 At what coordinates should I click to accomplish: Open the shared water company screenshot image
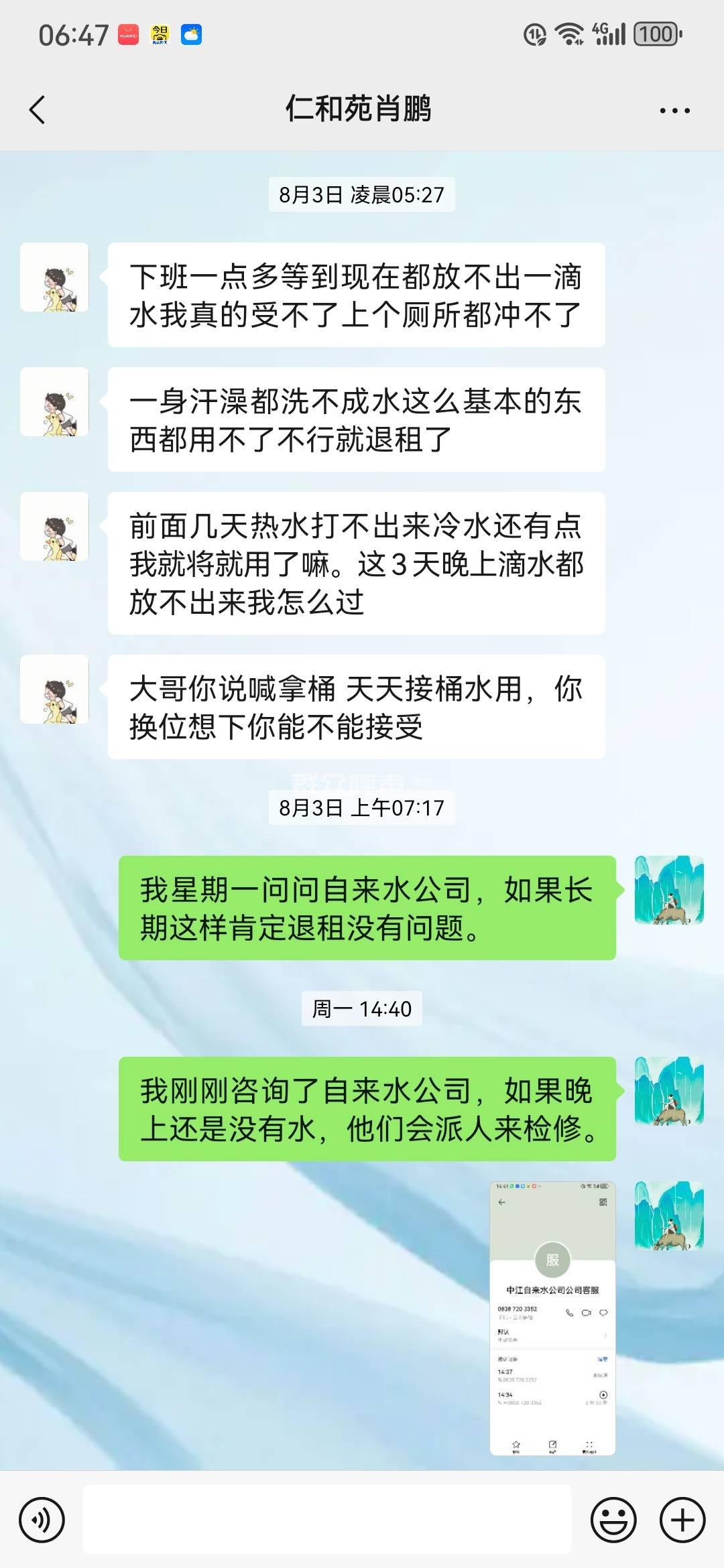click(x=552, y=1318)
